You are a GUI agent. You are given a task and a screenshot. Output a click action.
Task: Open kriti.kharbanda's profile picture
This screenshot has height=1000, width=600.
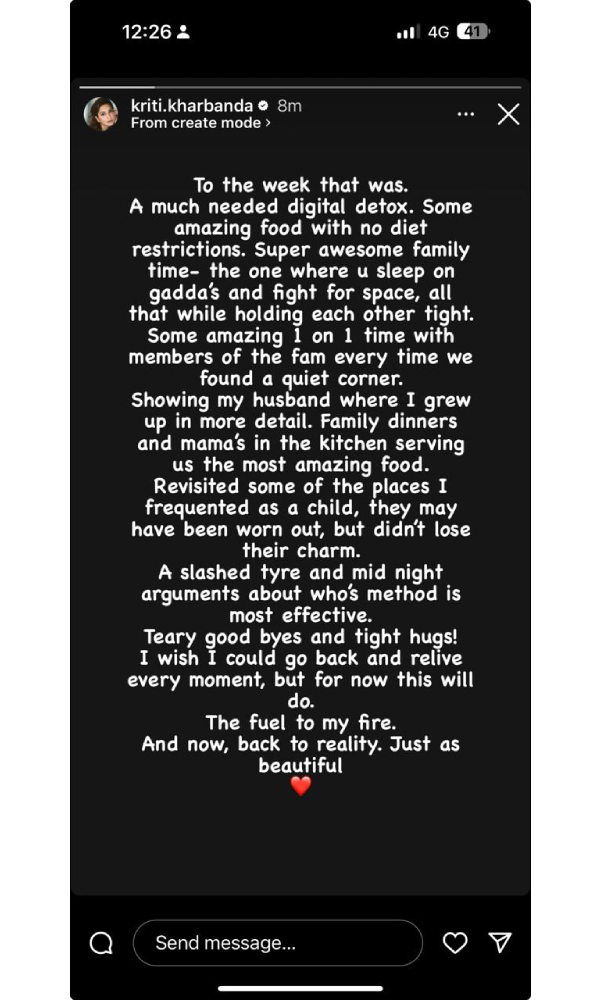tap(101, 114)
